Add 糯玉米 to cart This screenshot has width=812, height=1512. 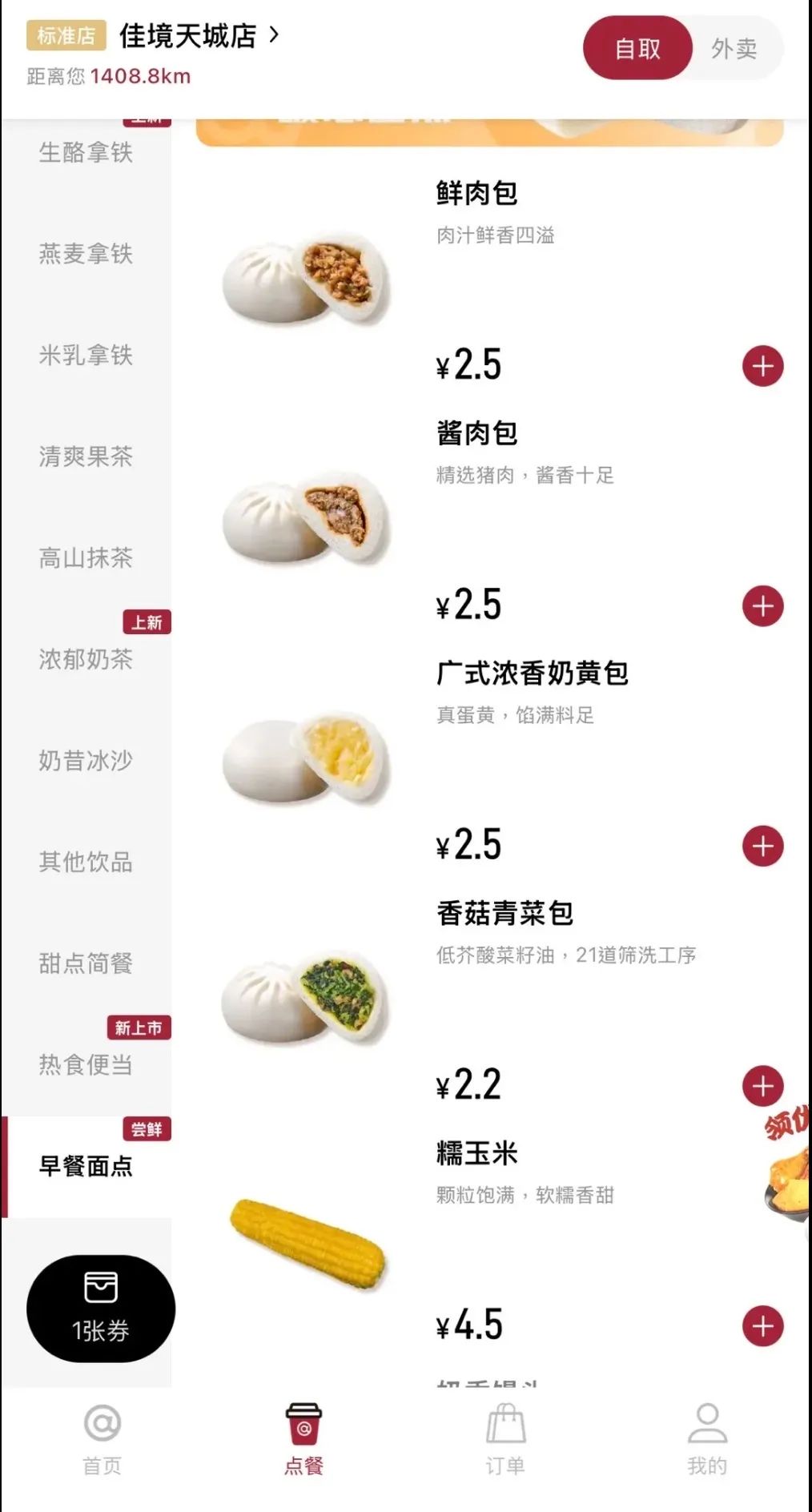coord(762,1327)
